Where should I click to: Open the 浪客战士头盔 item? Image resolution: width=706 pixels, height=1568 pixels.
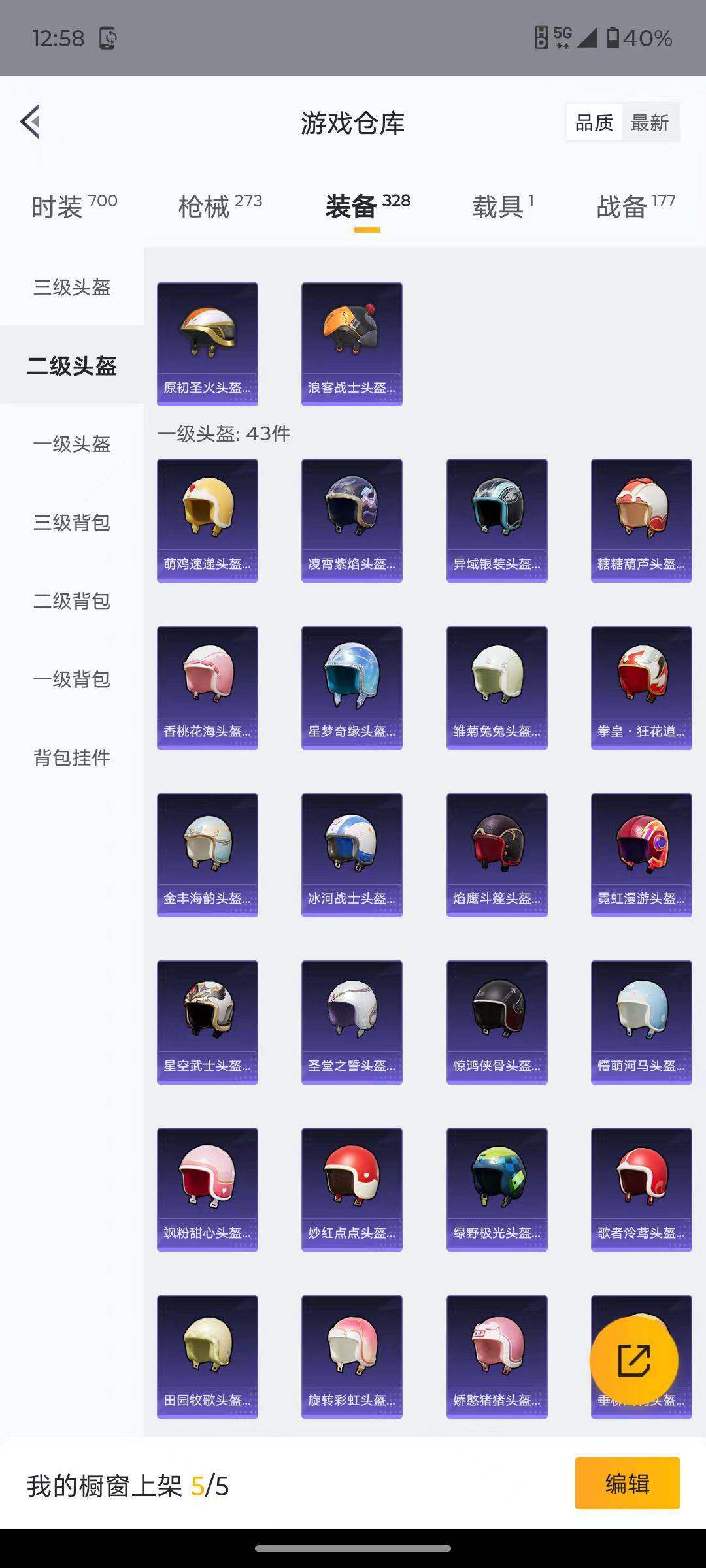352,344
